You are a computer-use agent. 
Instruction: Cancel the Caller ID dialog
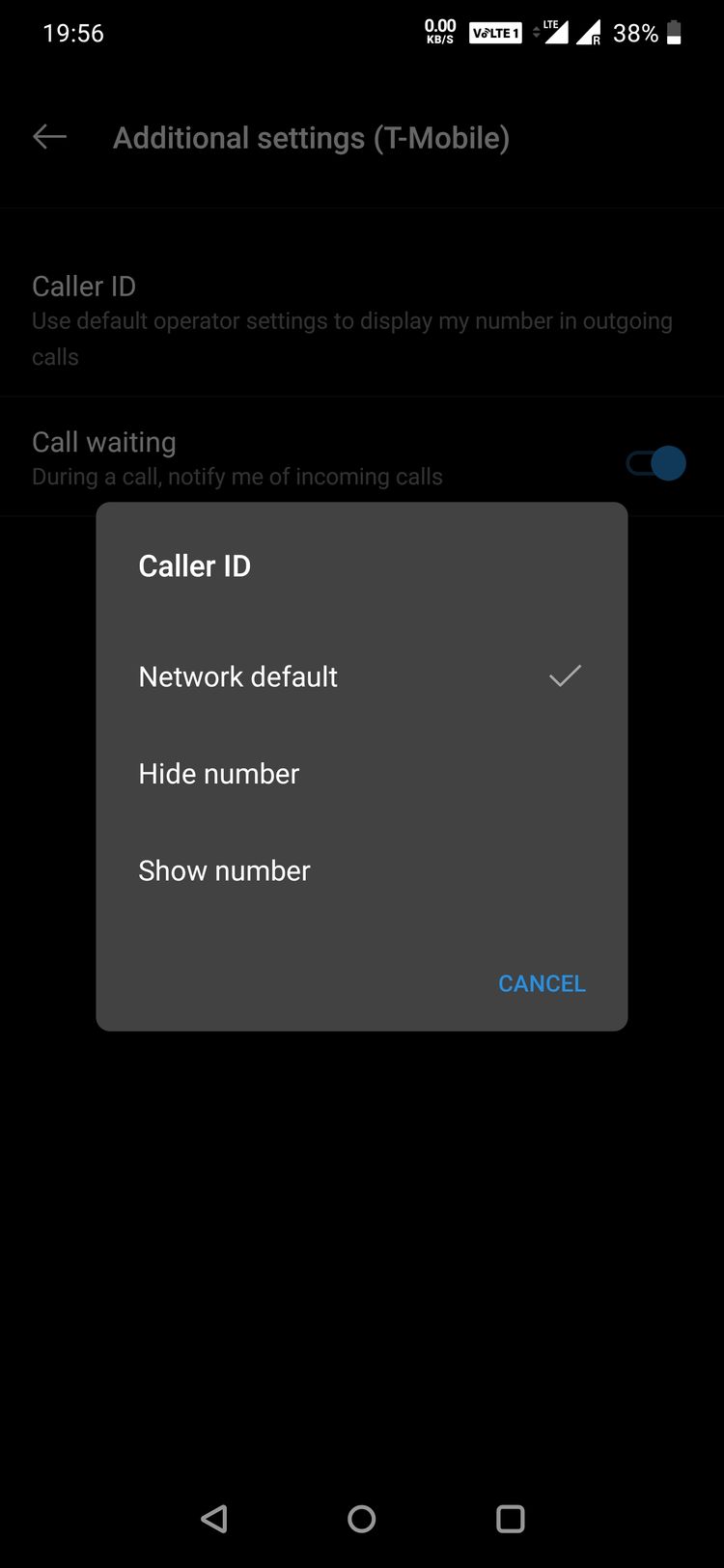click(542, 983)
